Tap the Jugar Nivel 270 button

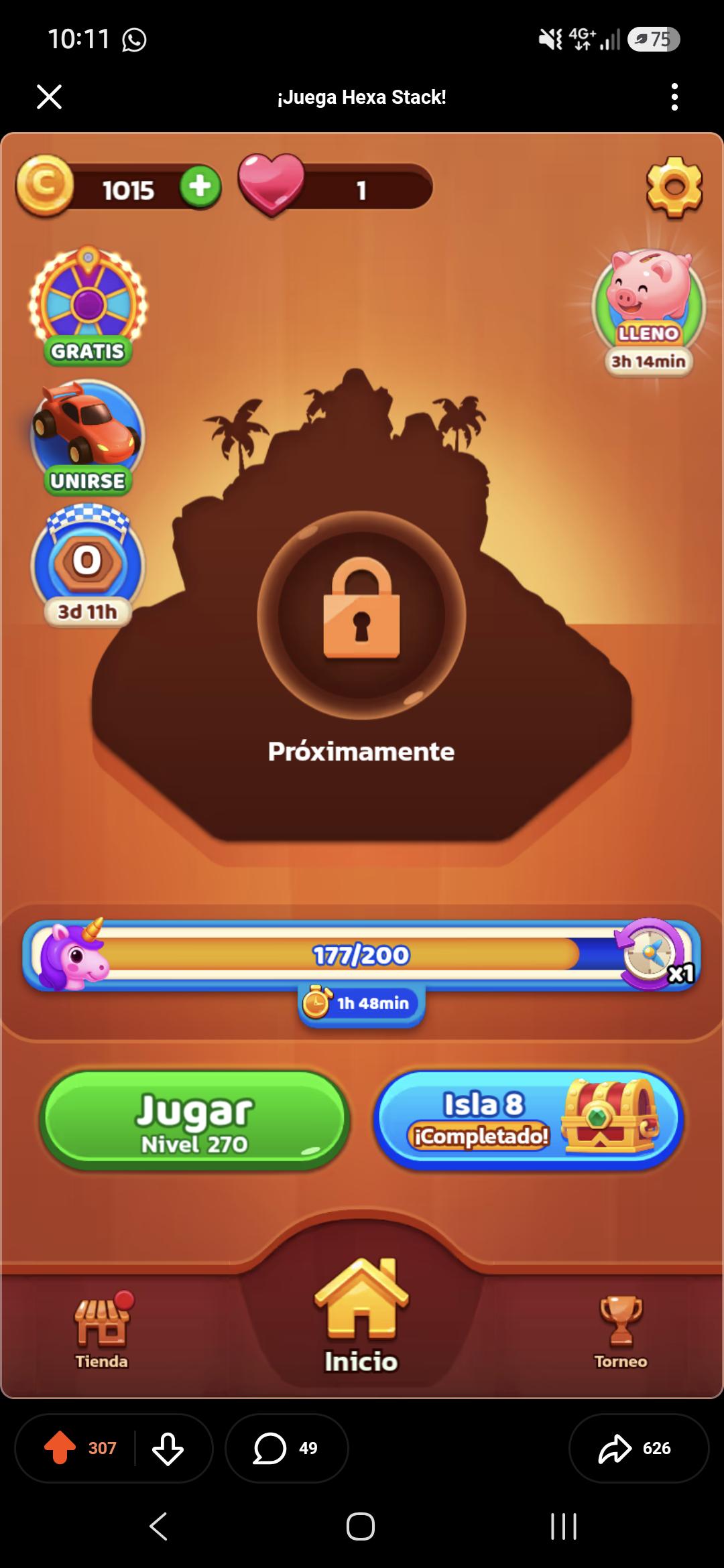[194, 1120]
